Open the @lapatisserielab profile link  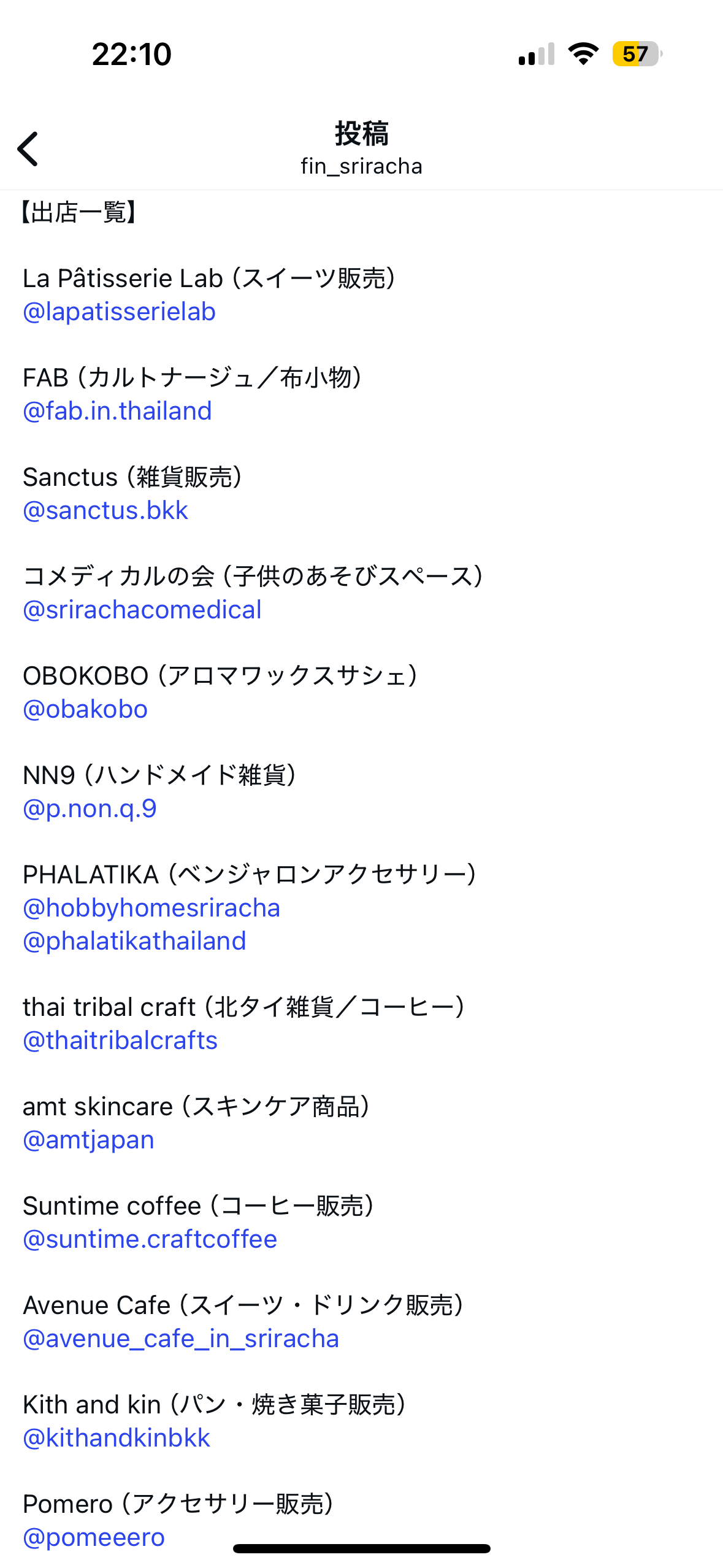(x=119, y=312)
